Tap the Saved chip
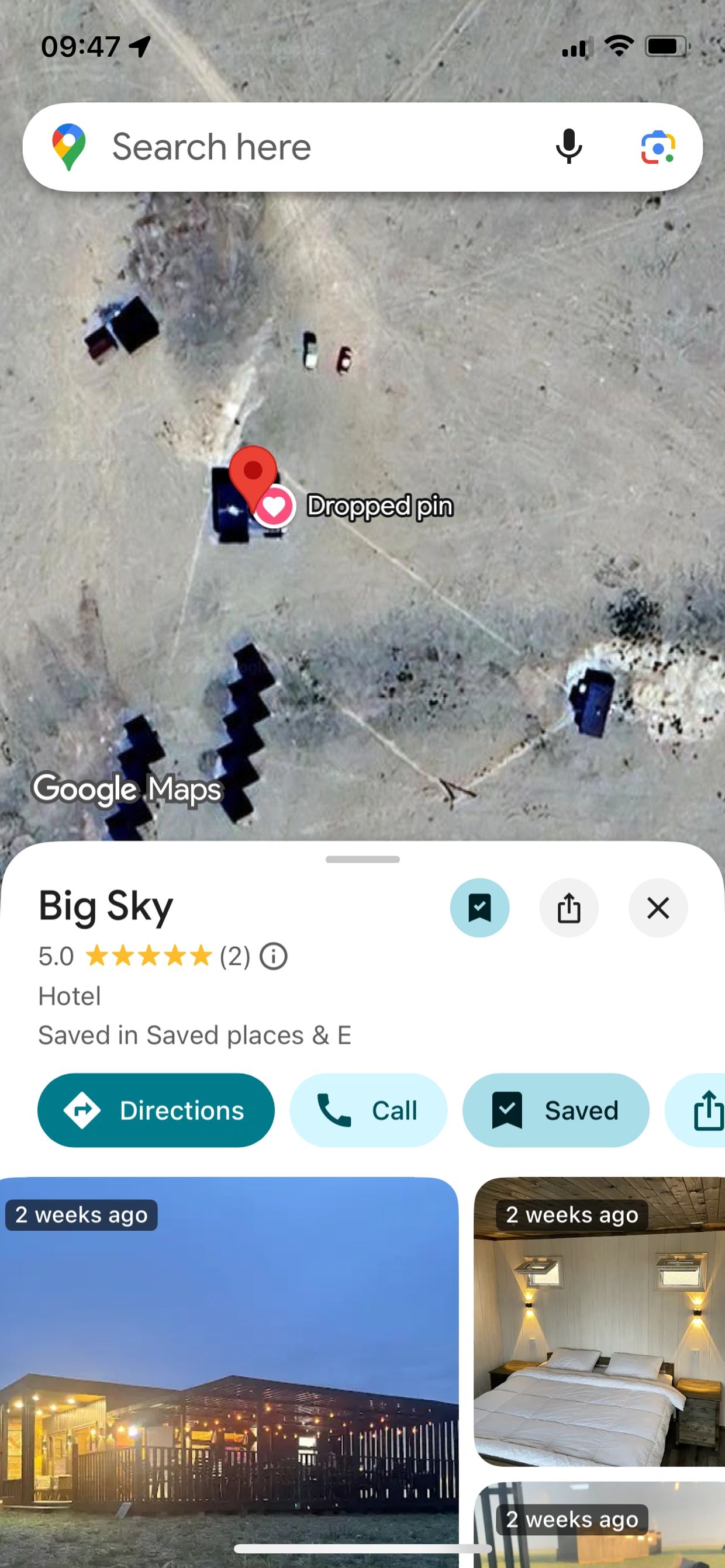This screenshot has width=725, height=1568. click(555, 1110)
